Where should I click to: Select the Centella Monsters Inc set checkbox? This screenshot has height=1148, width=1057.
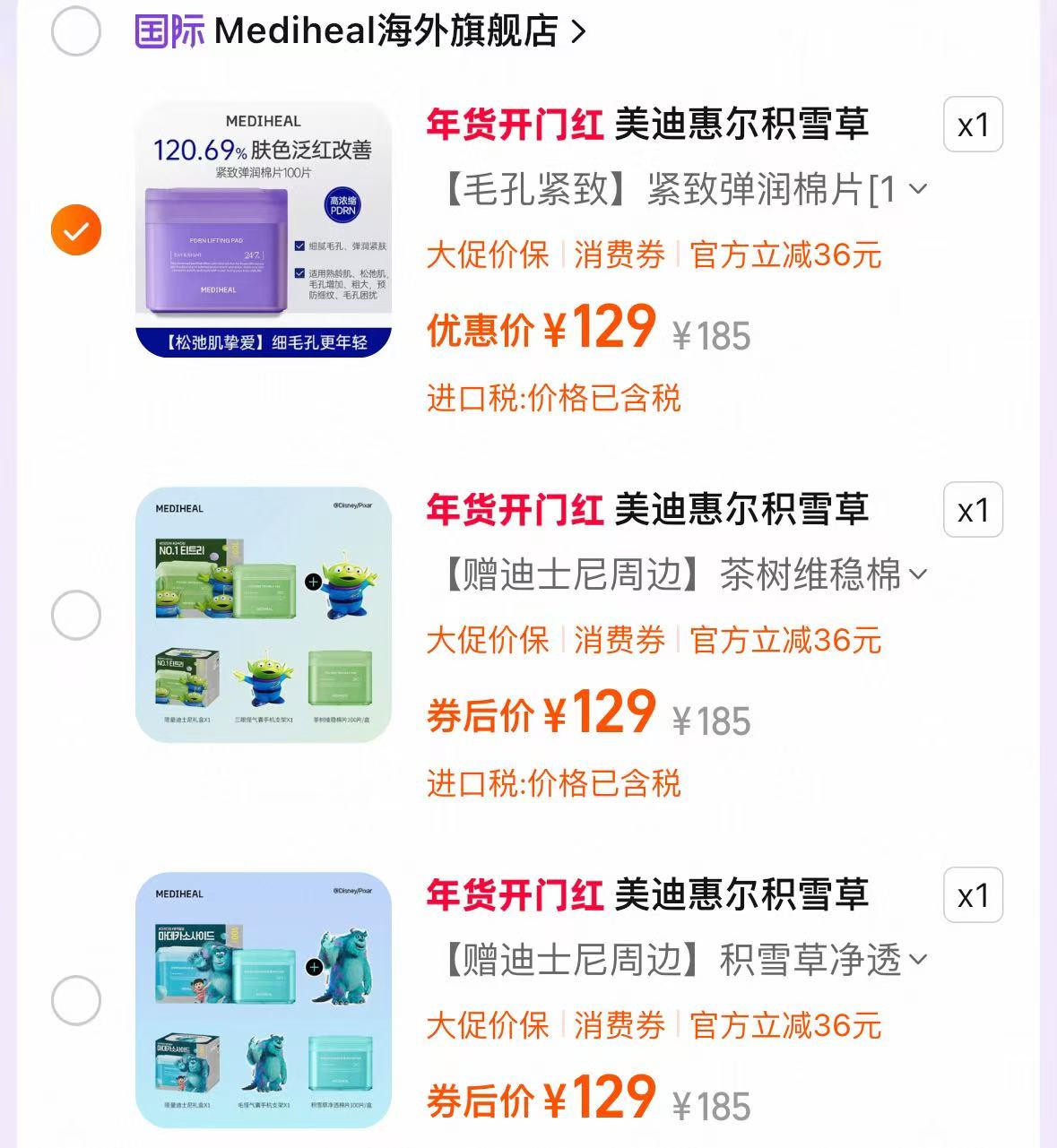click(x=75, y=1000)
